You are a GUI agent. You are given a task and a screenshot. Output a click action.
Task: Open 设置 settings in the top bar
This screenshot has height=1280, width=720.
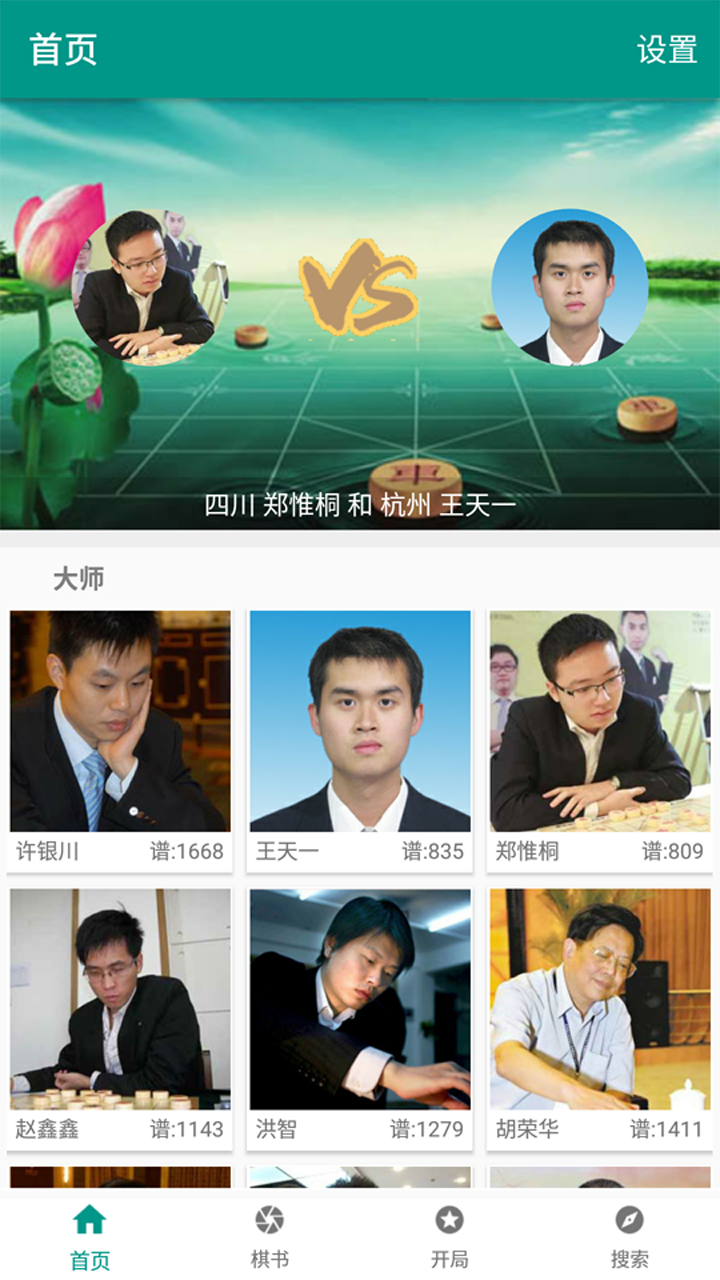[668, 49]
